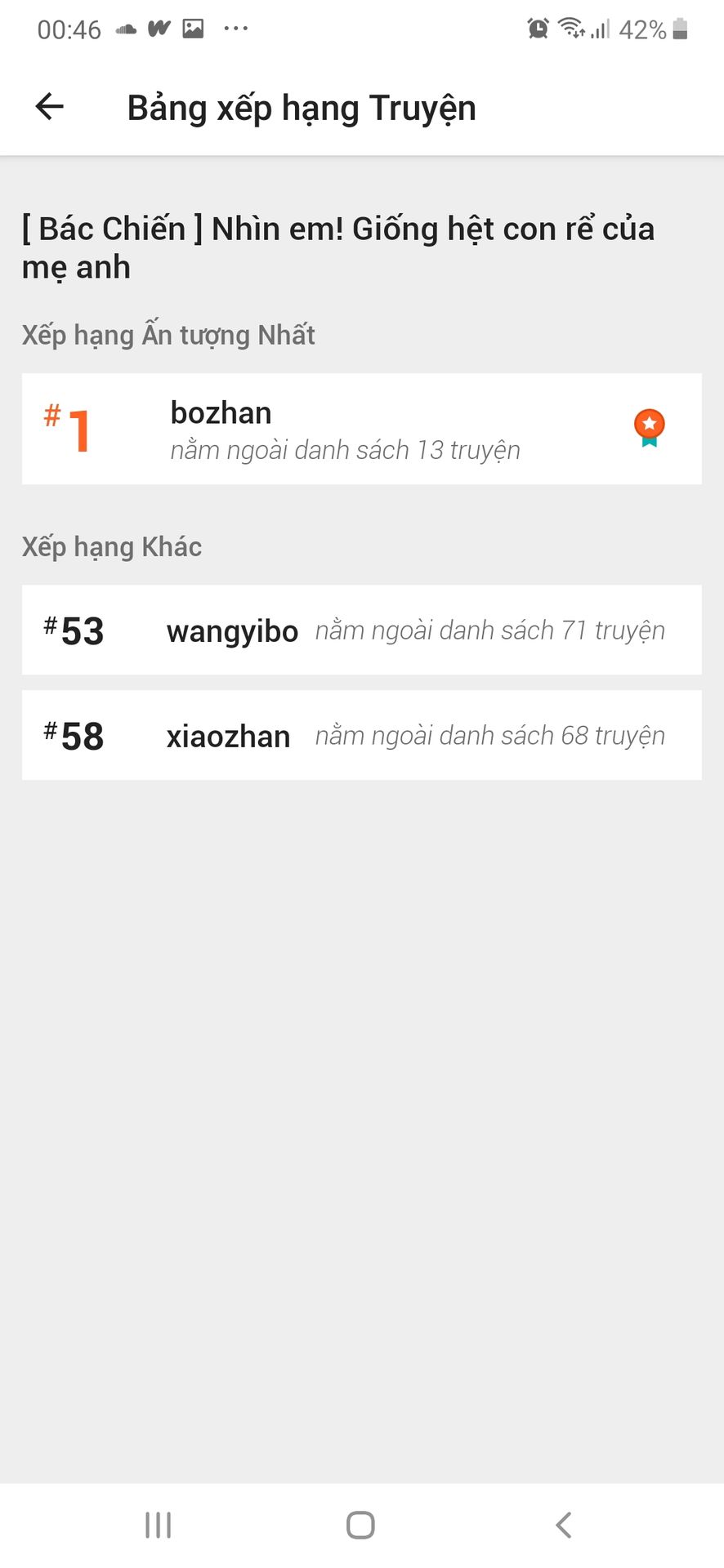Screen dimensions: 724x1568
Task: Open the recent apps view
Action: [x=158, y=1525]
